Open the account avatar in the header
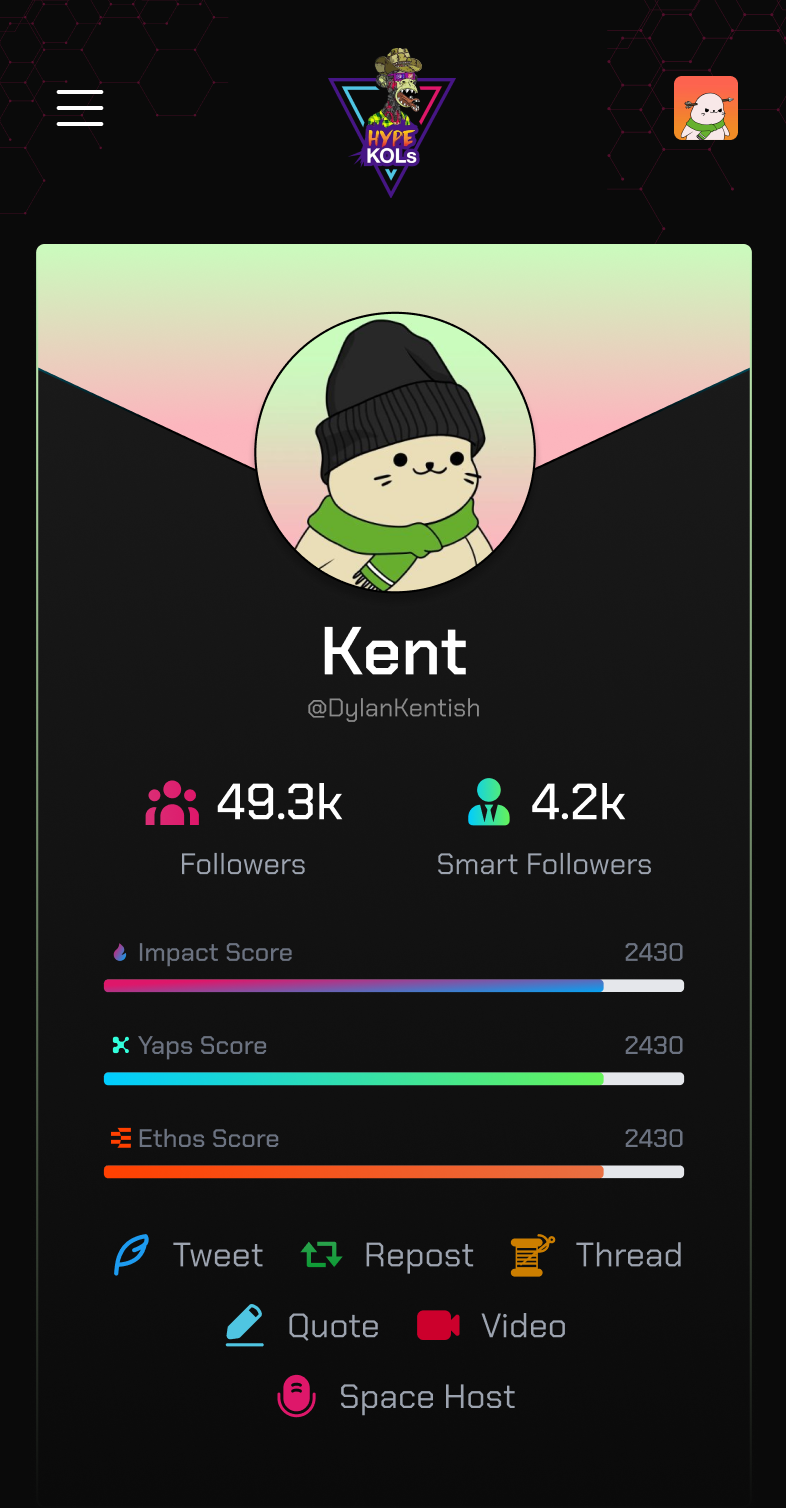 (705, 108)
